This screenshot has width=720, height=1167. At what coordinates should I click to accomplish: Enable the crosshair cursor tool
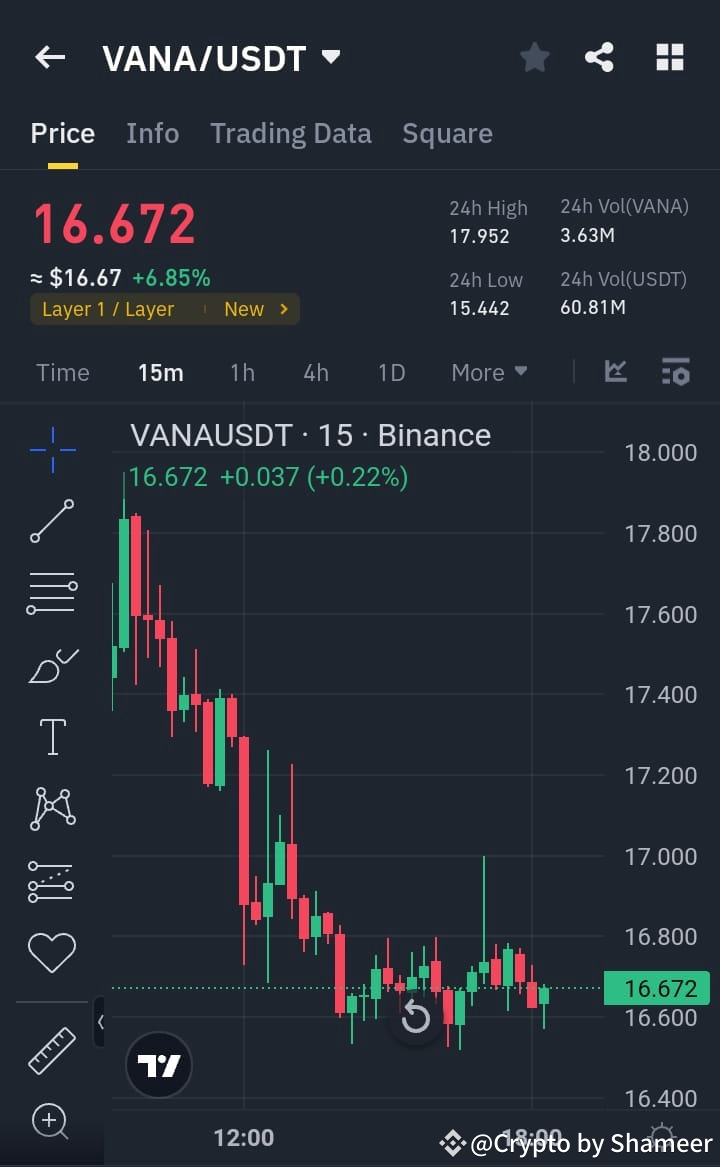(x=52, y=450)
